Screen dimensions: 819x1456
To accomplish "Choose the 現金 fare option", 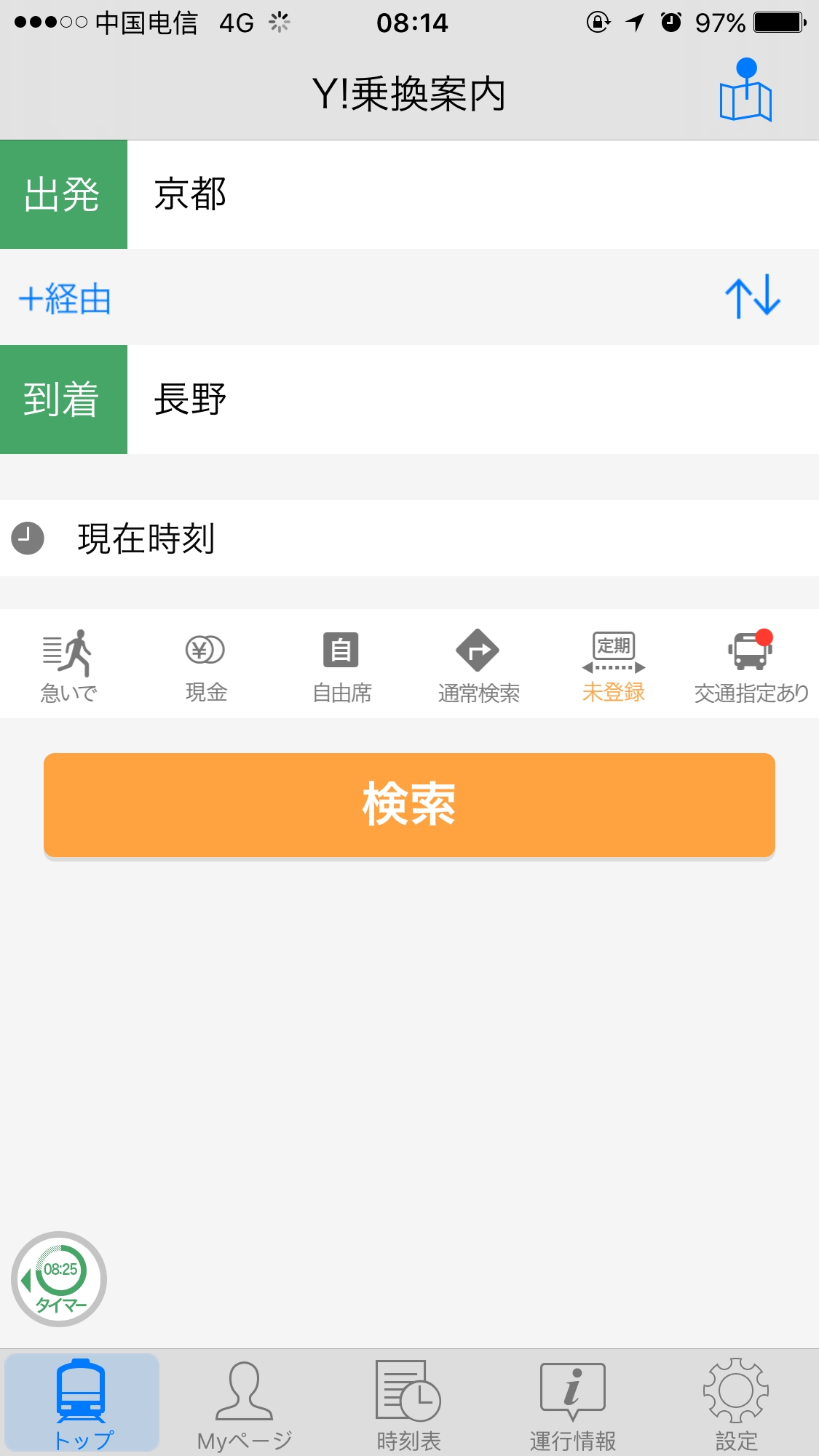I will pos(205,664).
